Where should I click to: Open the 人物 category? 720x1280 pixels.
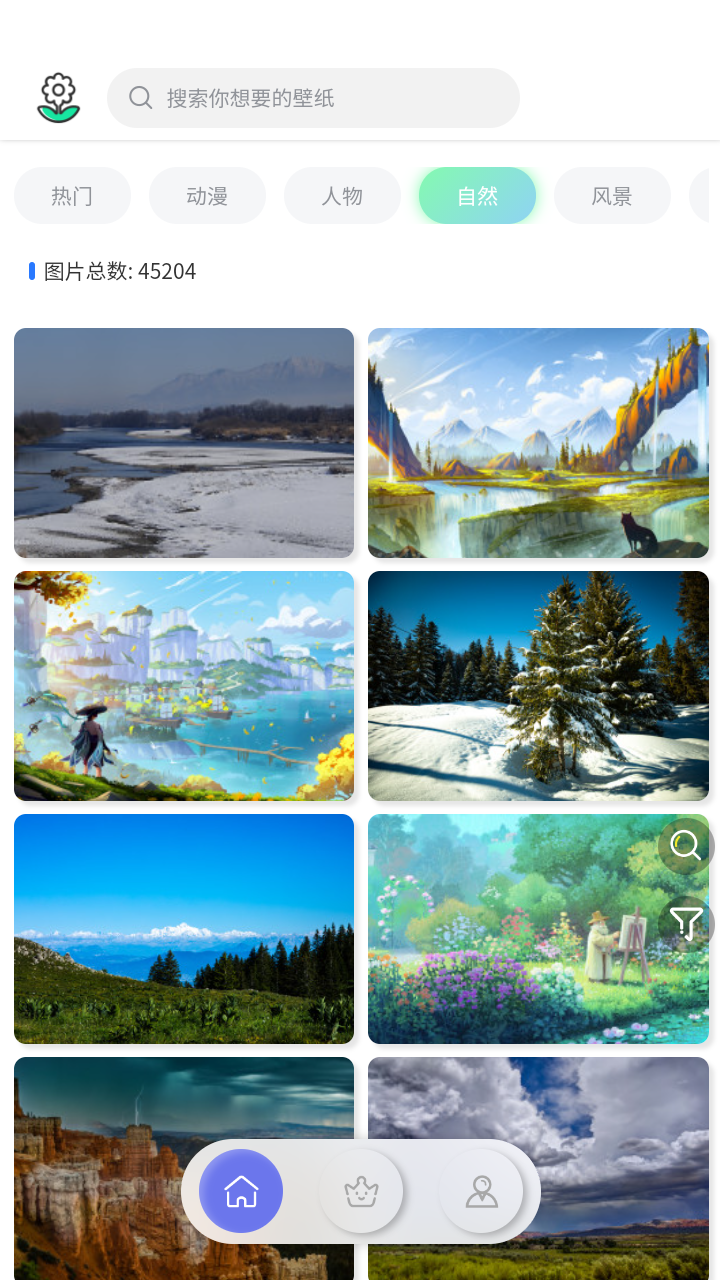coord(342,196)
